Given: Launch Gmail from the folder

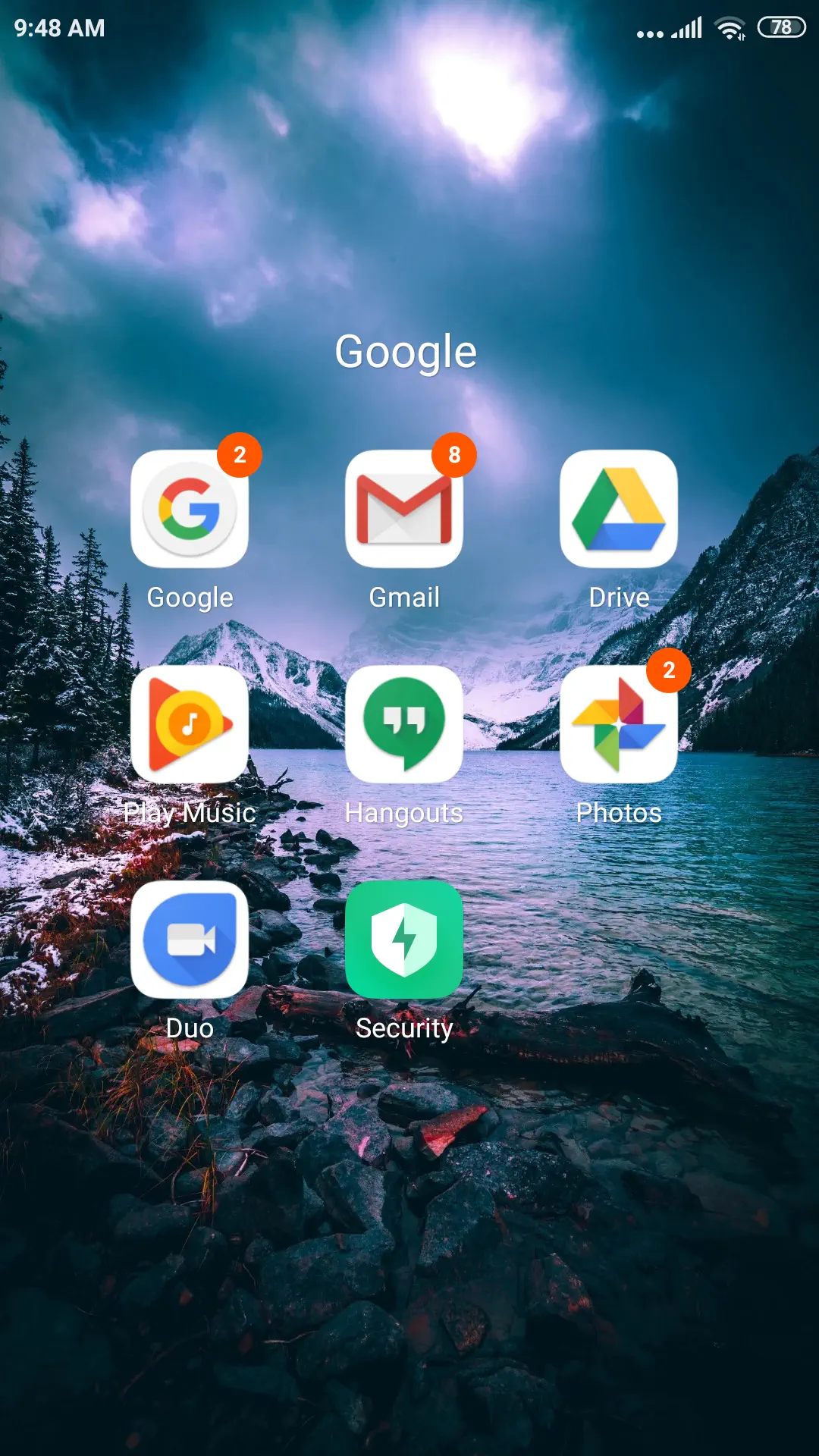Looking at the screenshot, I should click(404, 509).
